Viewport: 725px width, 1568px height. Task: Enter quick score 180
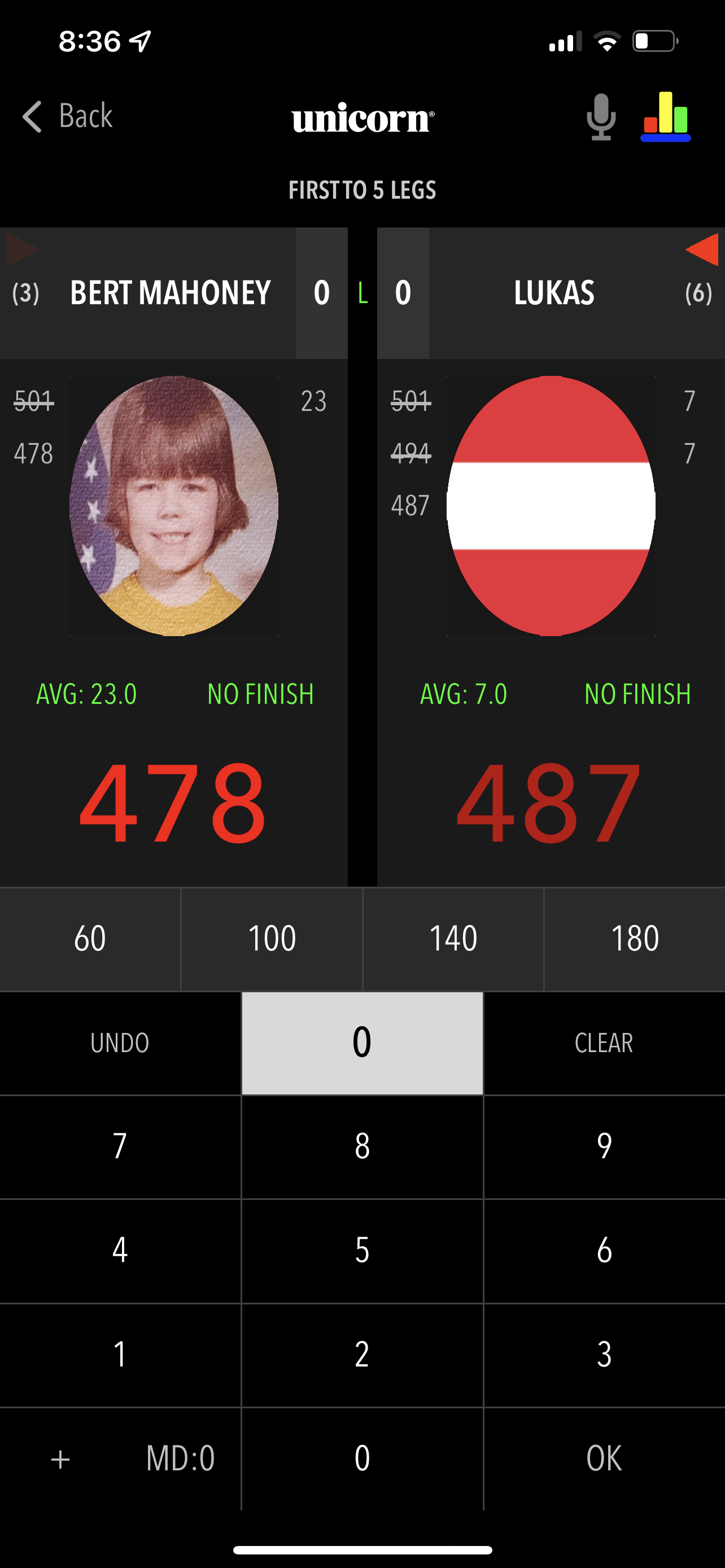pos(634,939)
